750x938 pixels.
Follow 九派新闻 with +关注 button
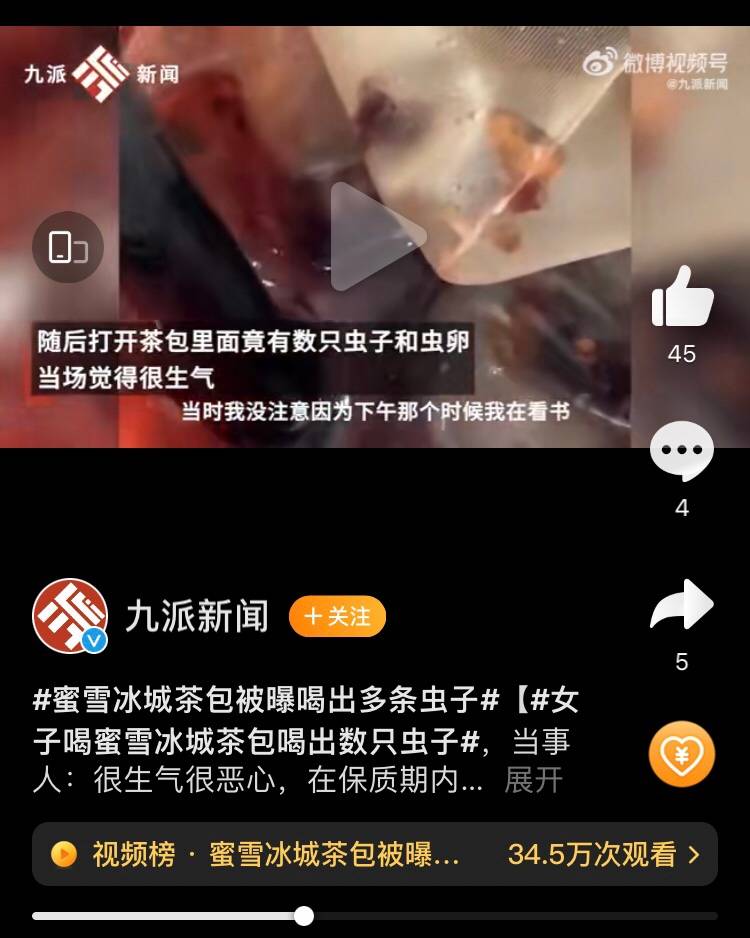click(337, 617)
